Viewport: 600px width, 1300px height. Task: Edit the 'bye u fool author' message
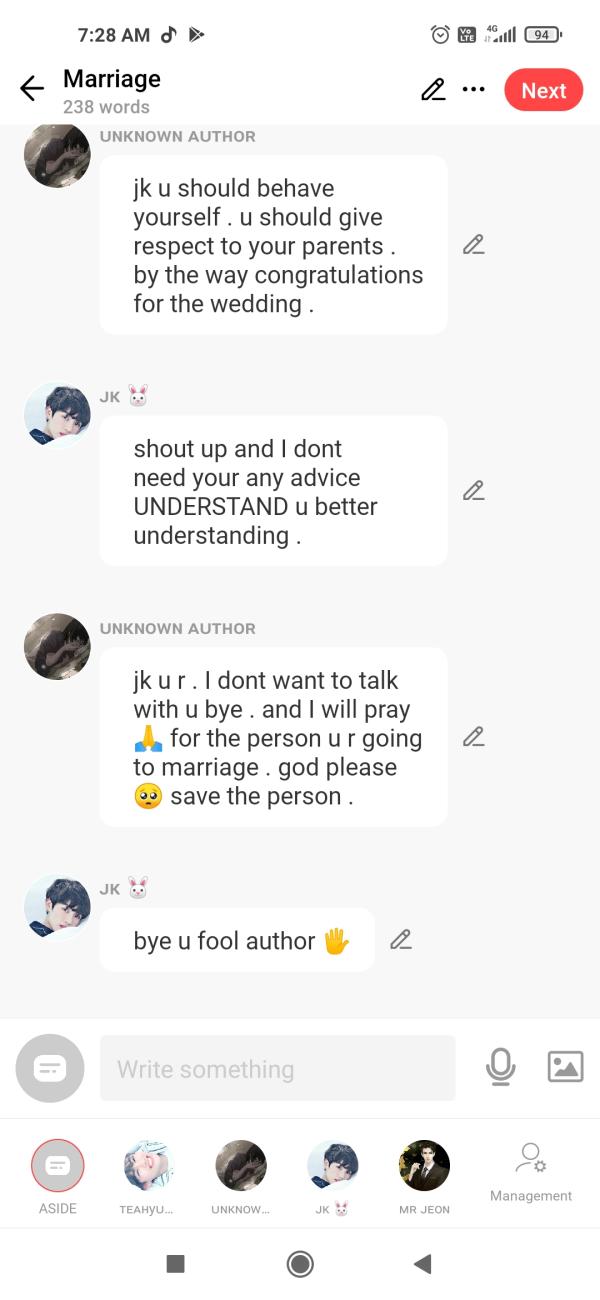tap(401, 940)
